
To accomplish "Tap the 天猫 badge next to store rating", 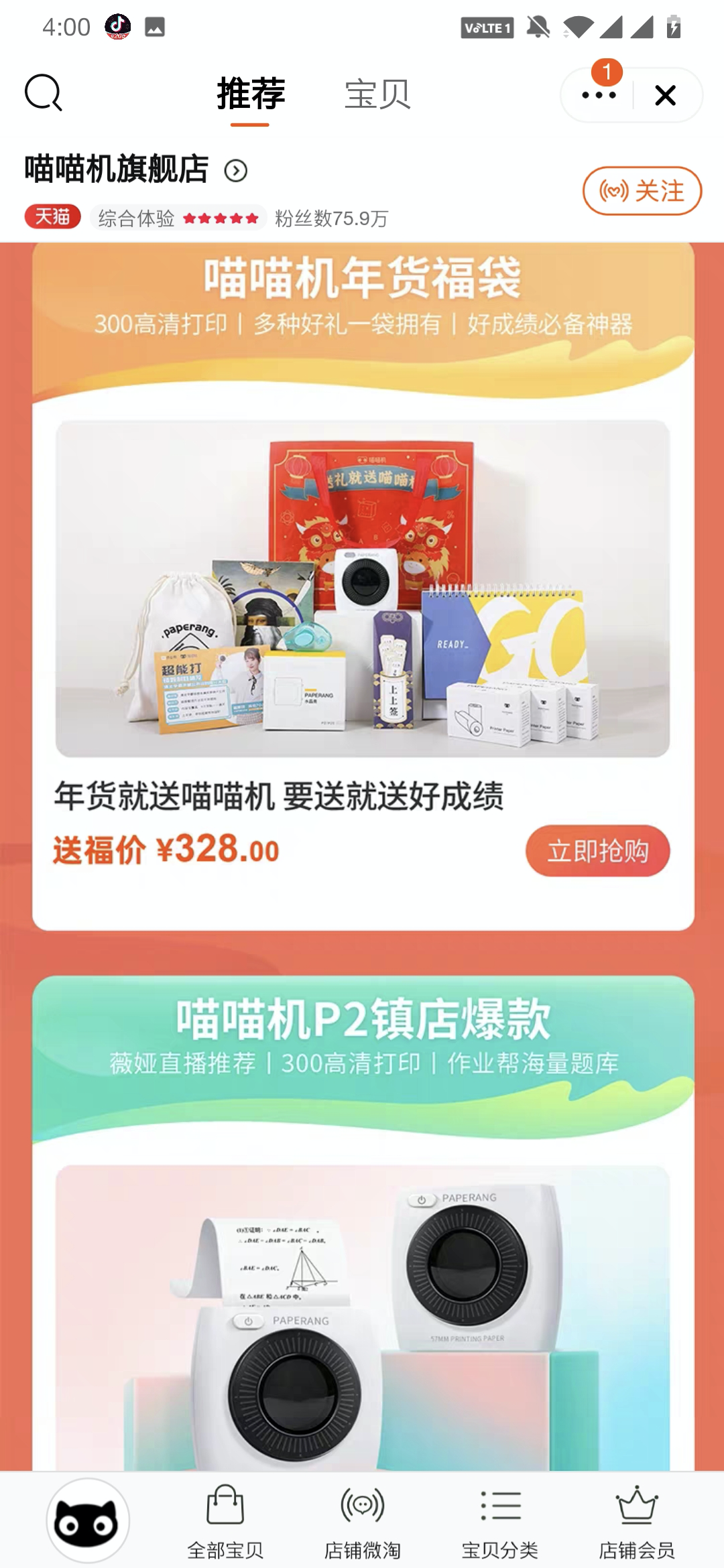I will [54, 217].
